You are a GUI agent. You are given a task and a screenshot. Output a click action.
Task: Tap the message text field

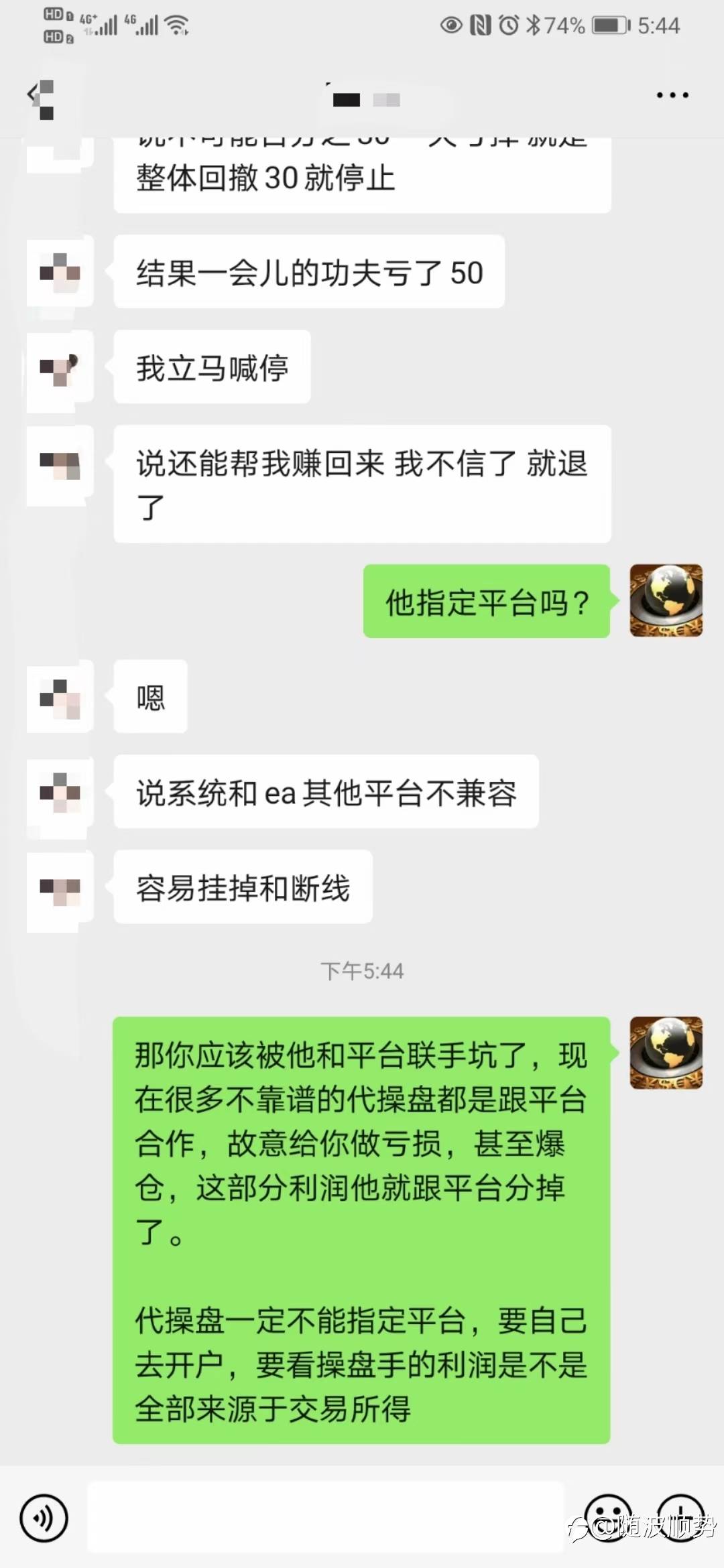coord(326,1518)
